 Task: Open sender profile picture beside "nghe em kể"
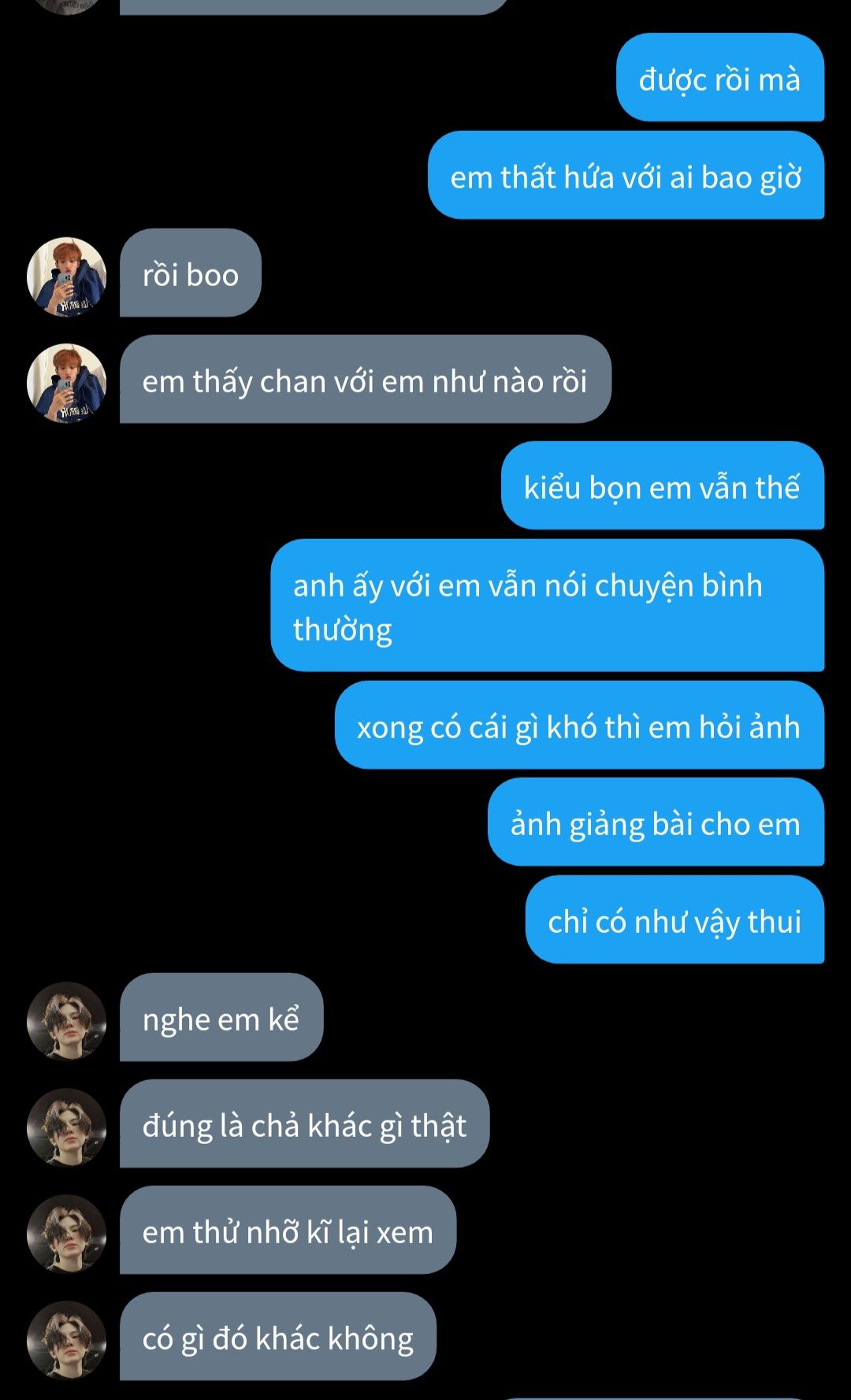67,1021
